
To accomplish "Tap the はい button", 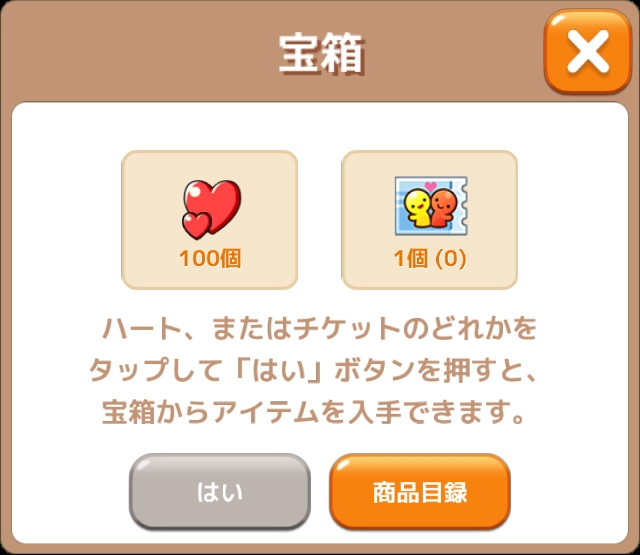I will click(x=220, y=491).
